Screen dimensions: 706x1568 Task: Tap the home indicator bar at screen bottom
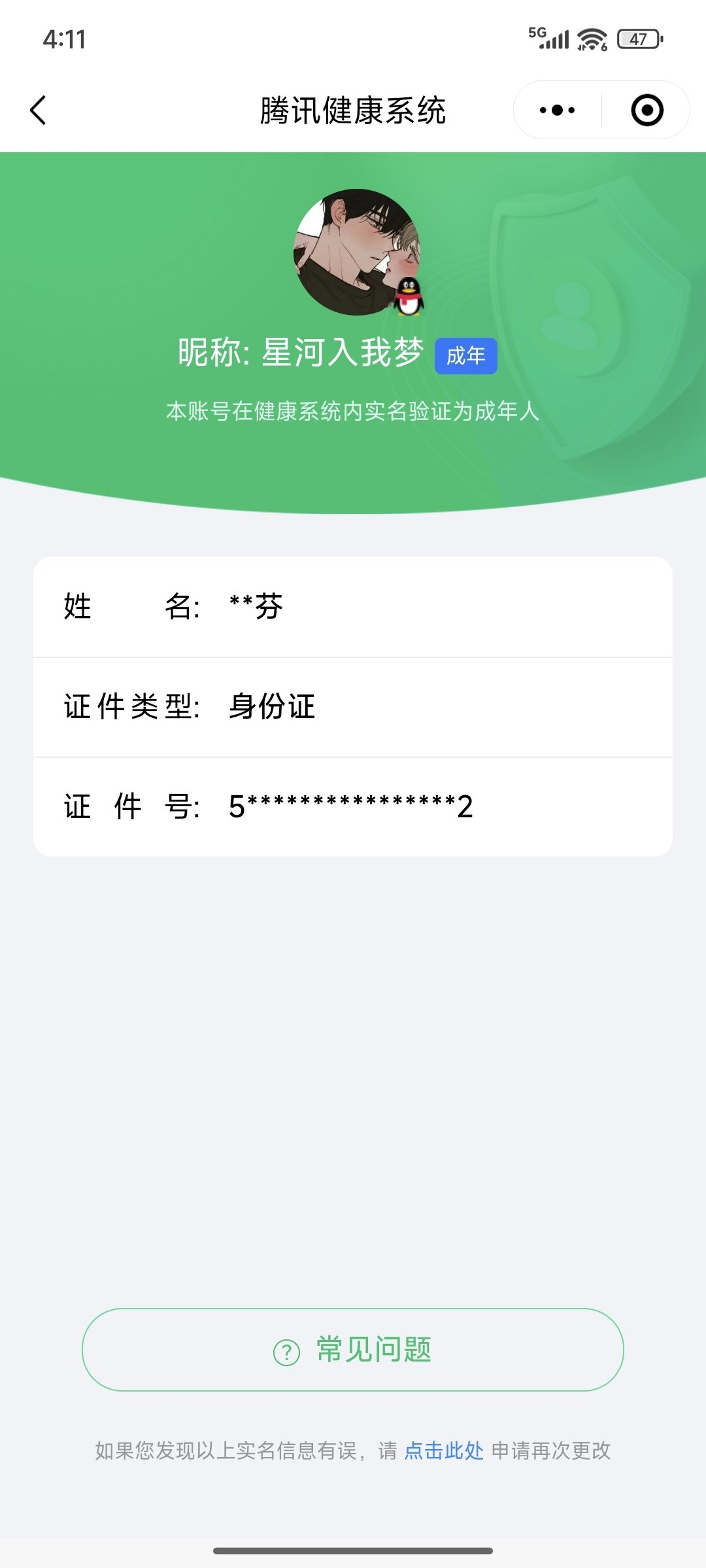coord(353,1551)
